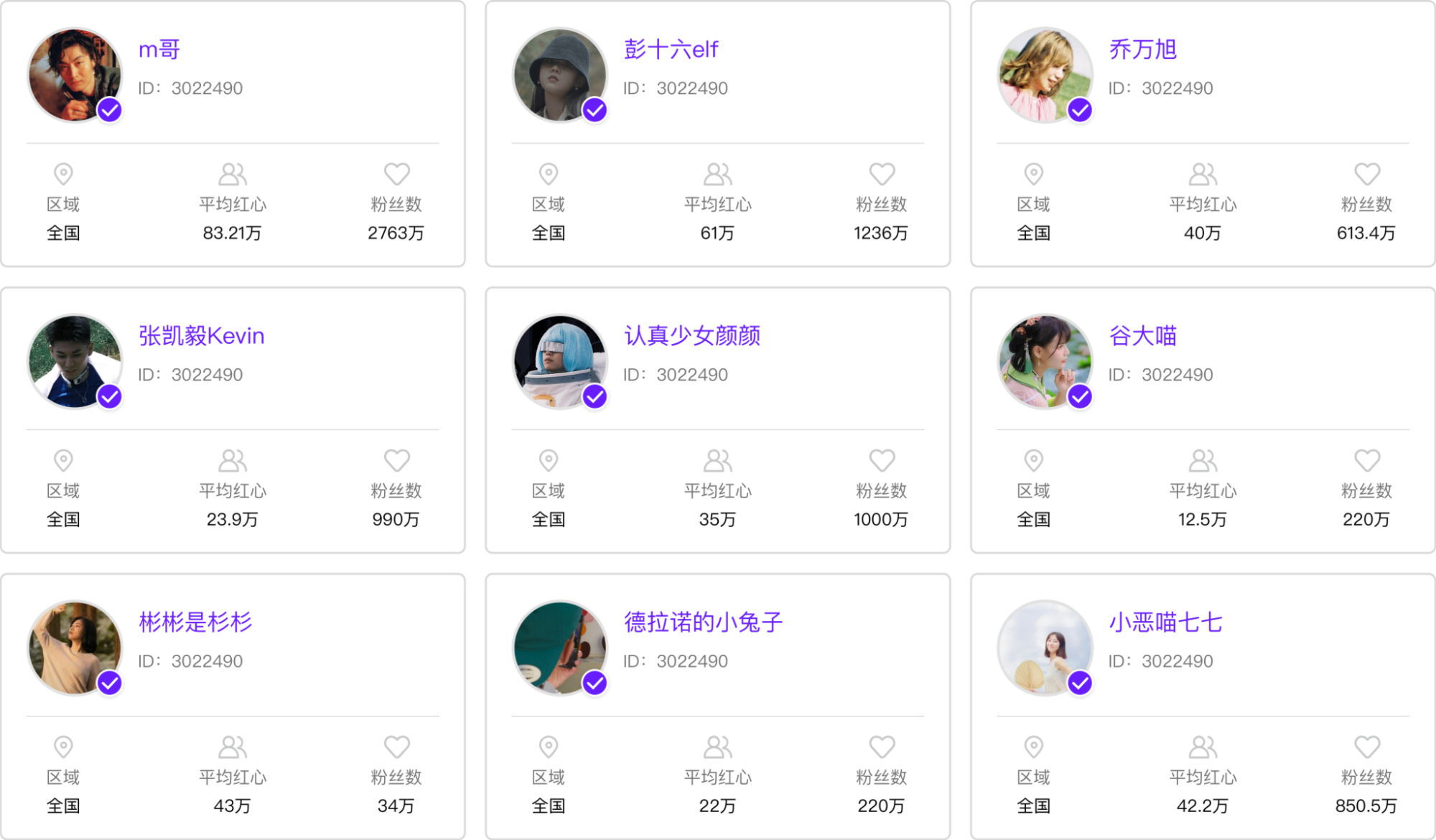Tap the 认真少女颜颜 card
Screen dimensions: 1436x840
(x=717, y=420)
